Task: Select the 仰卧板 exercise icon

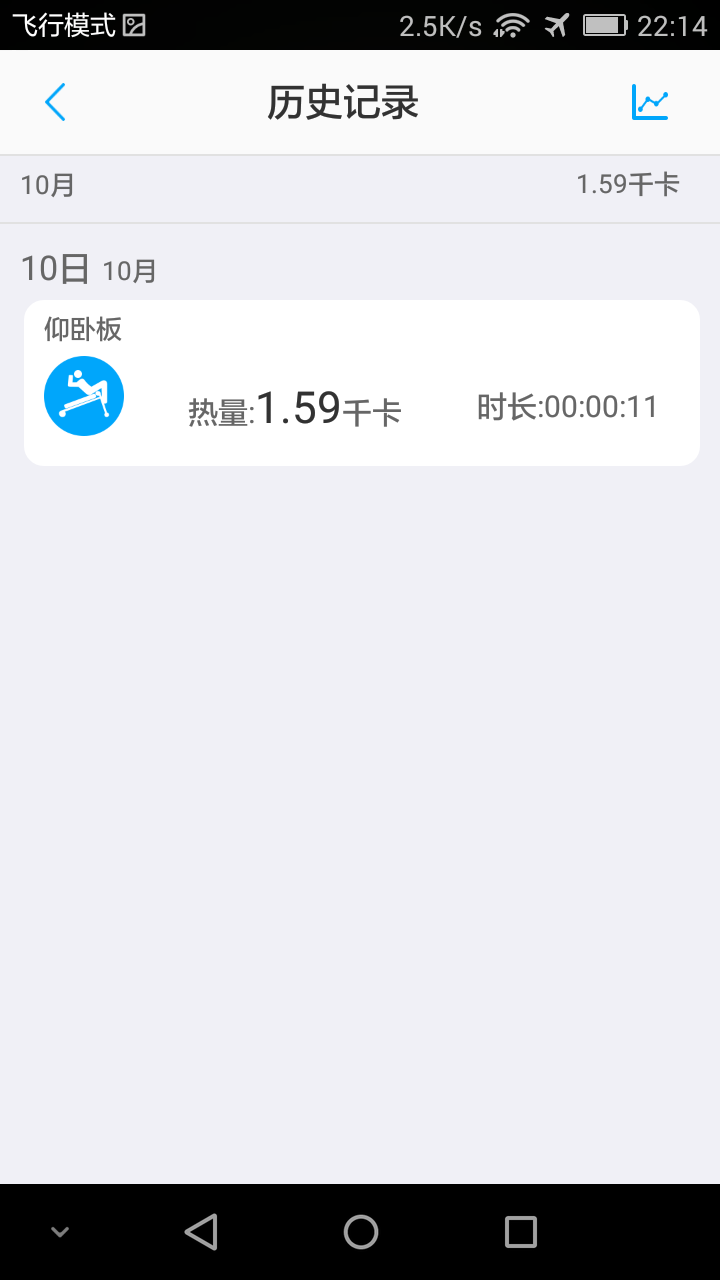Action: (x=83, y=395)
